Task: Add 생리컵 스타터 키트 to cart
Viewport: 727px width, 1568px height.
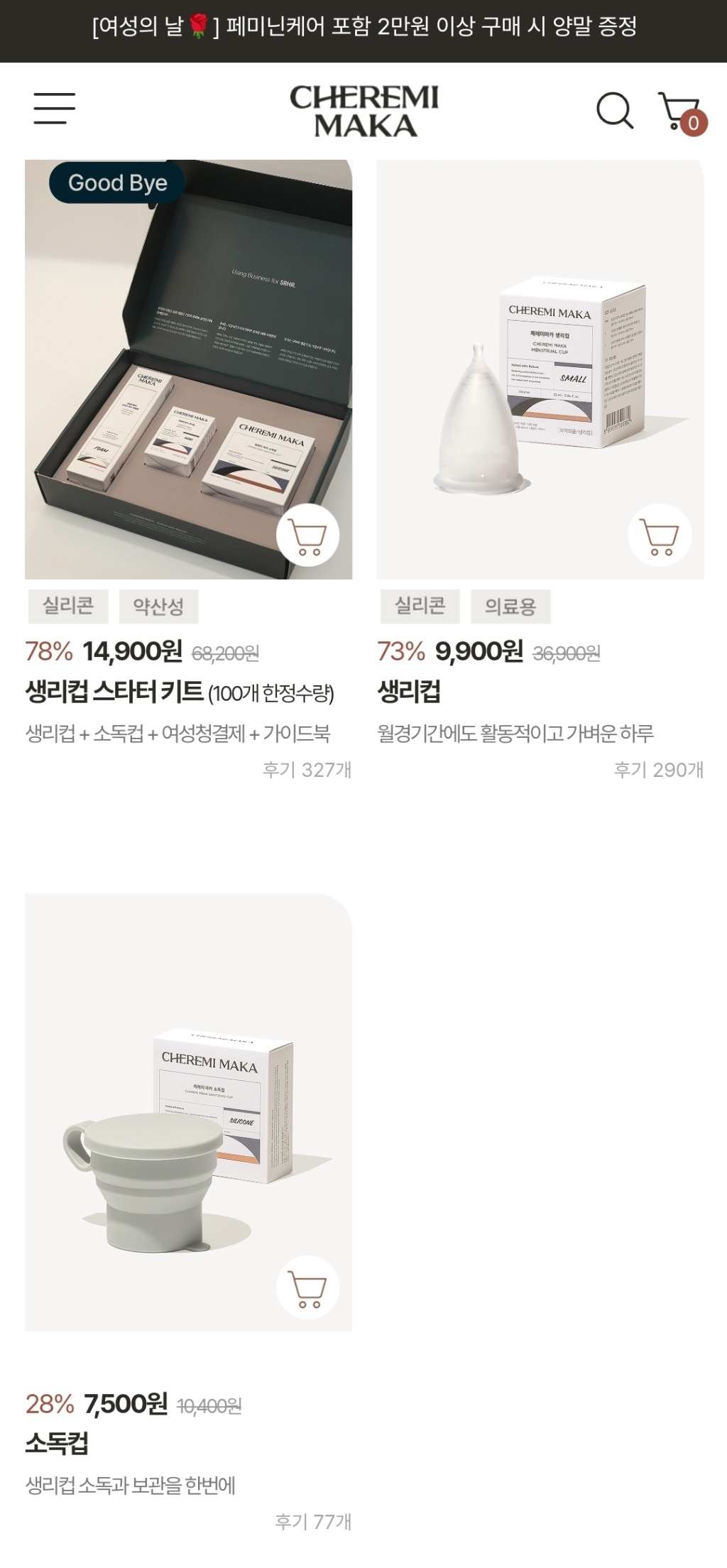Action: (x=307, y=535)
